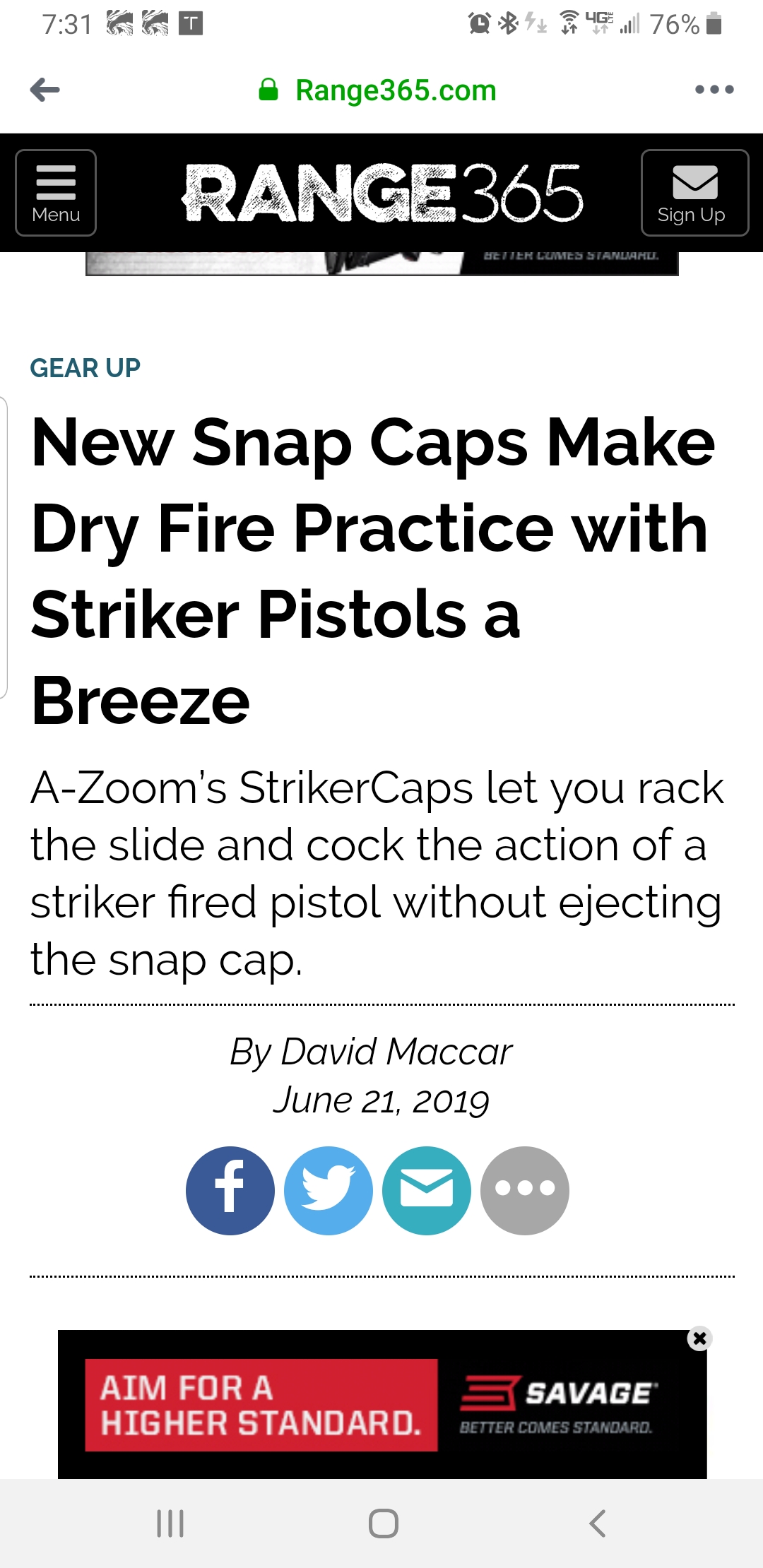Go to the home screen
The width and height of the screenshot is (763, 1568).
[384, 1524]
